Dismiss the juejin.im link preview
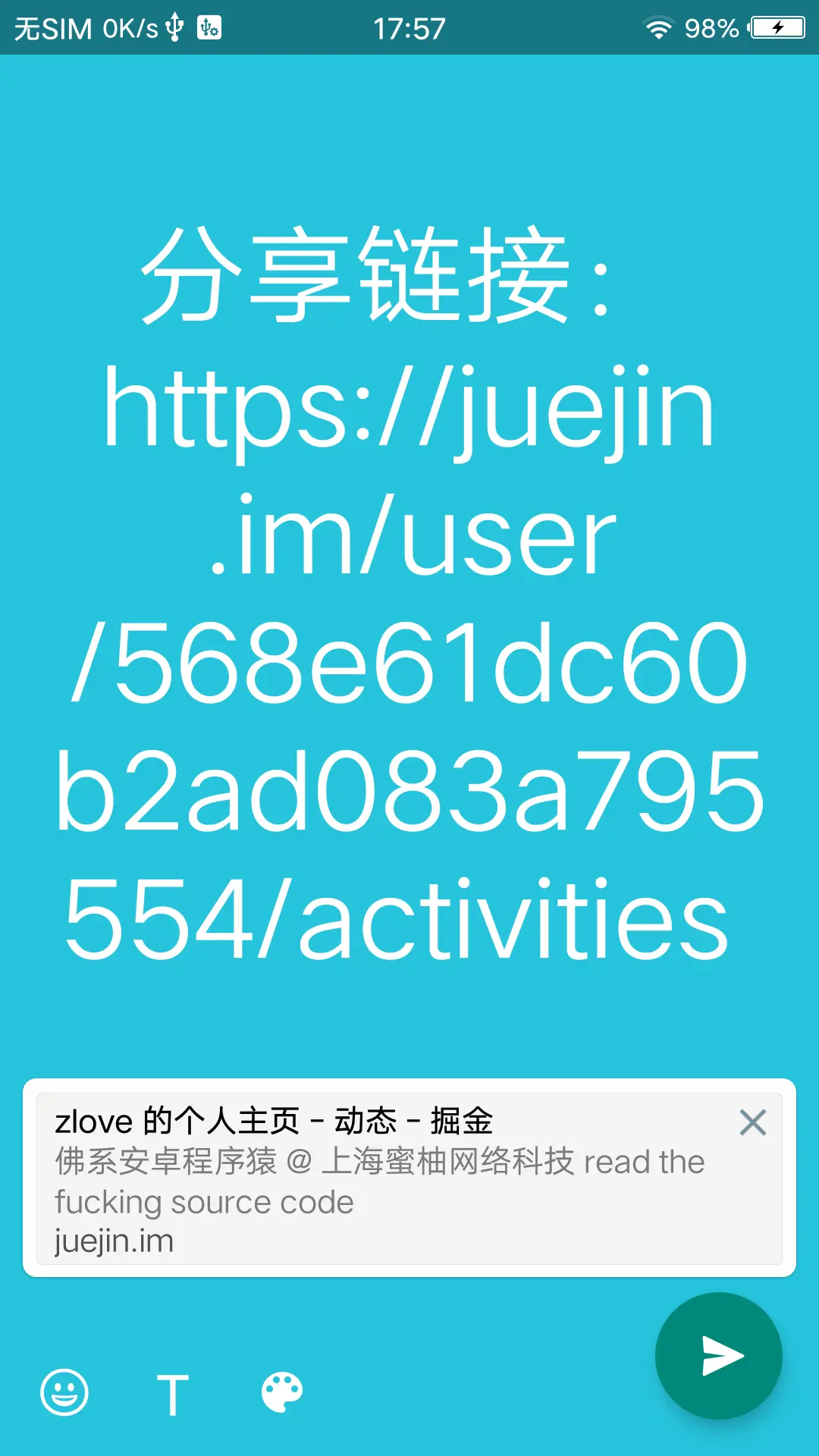Image resolution: width=819 pixels, height=1456 pixels. click(752, 1122)
